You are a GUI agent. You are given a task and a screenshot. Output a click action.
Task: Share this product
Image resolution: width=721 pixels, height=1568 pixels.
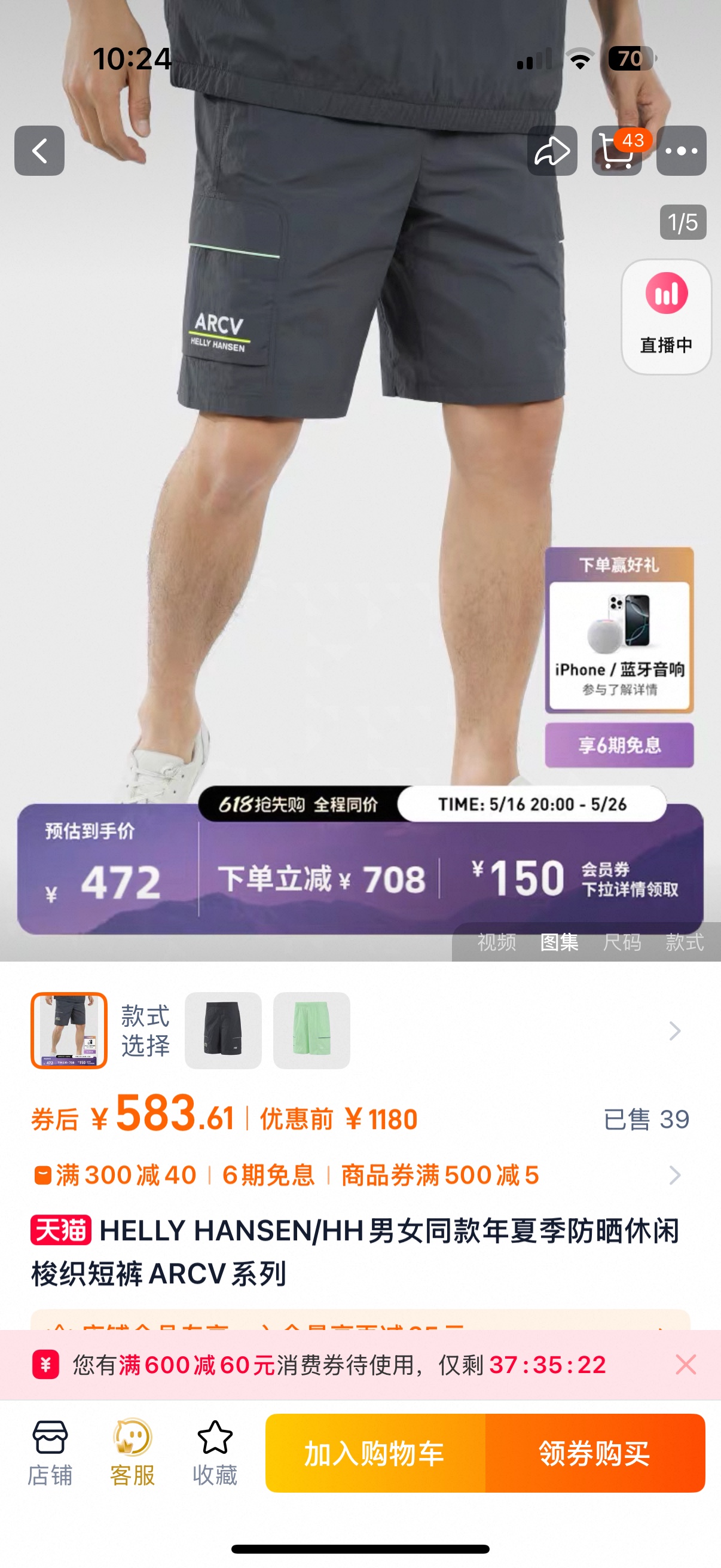(x=552, y=151)
